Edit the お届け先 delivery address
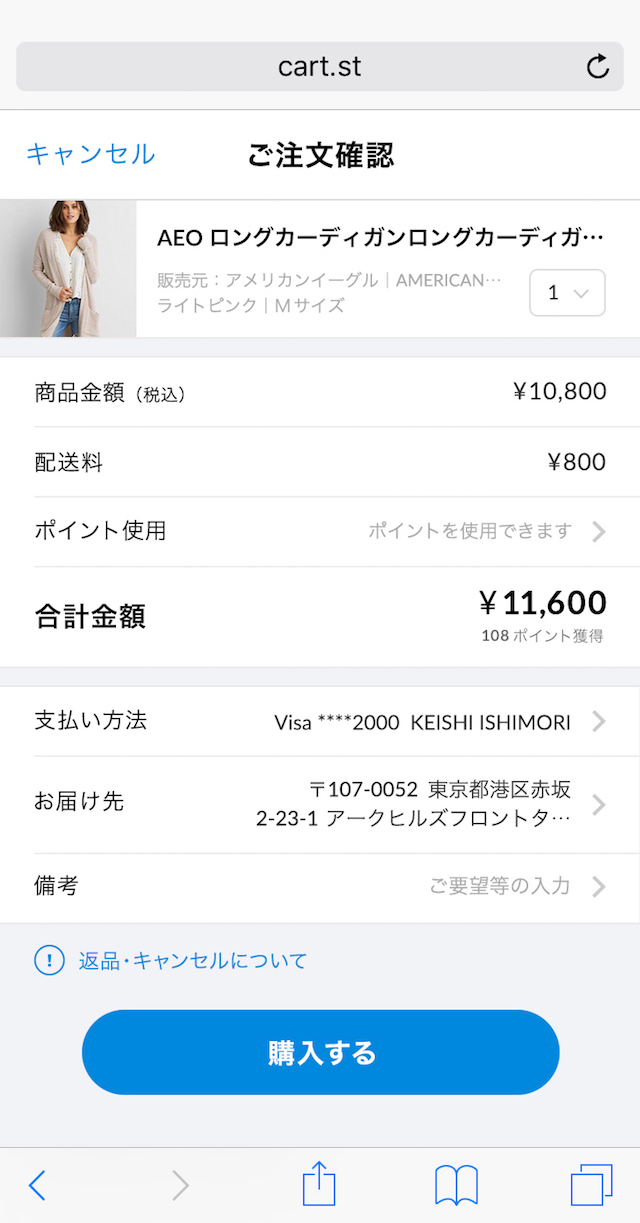The width and height of the screenshot is (640, 1223). click(320, 804)
